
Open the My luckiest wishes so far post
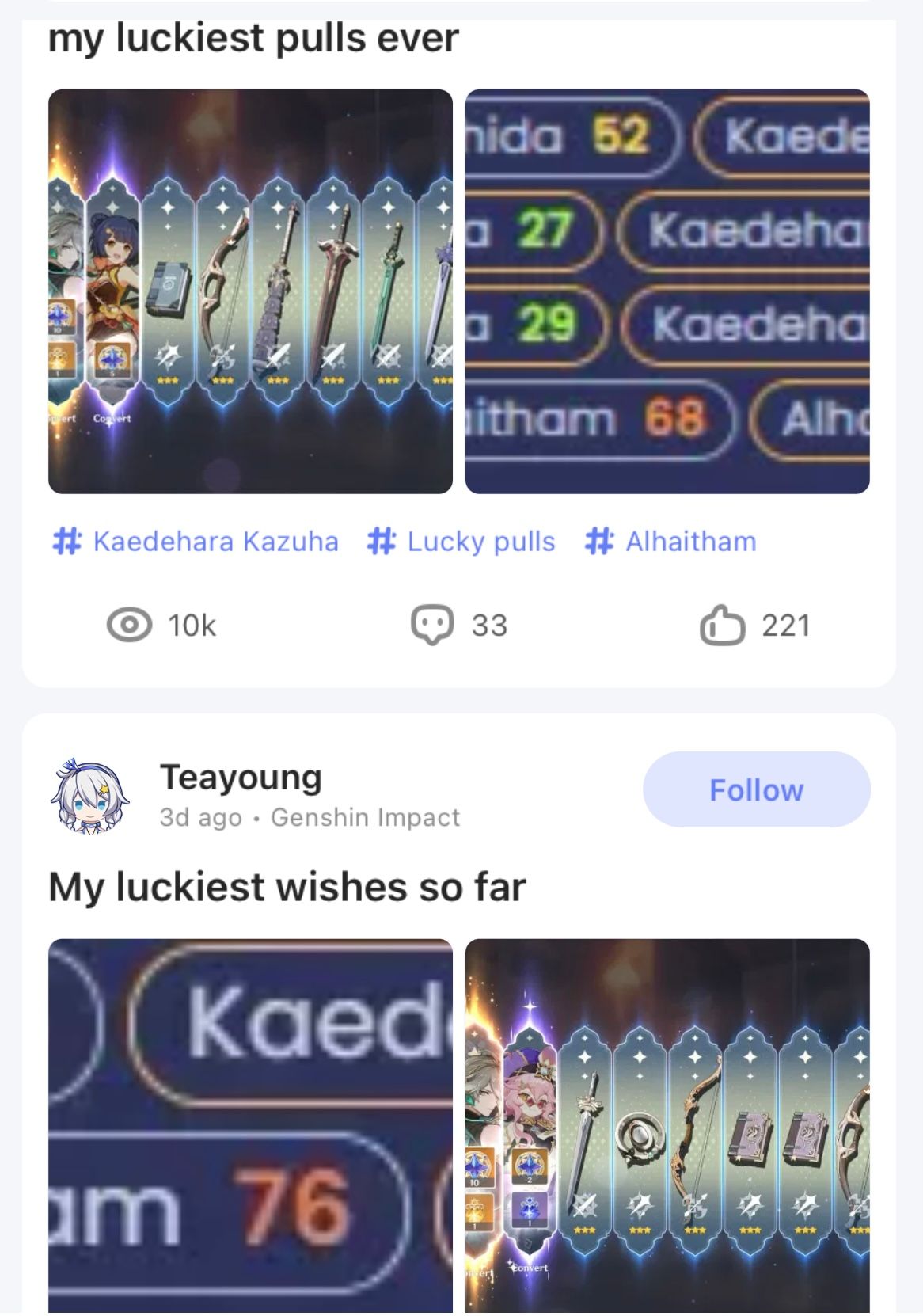tap(287, 887)
